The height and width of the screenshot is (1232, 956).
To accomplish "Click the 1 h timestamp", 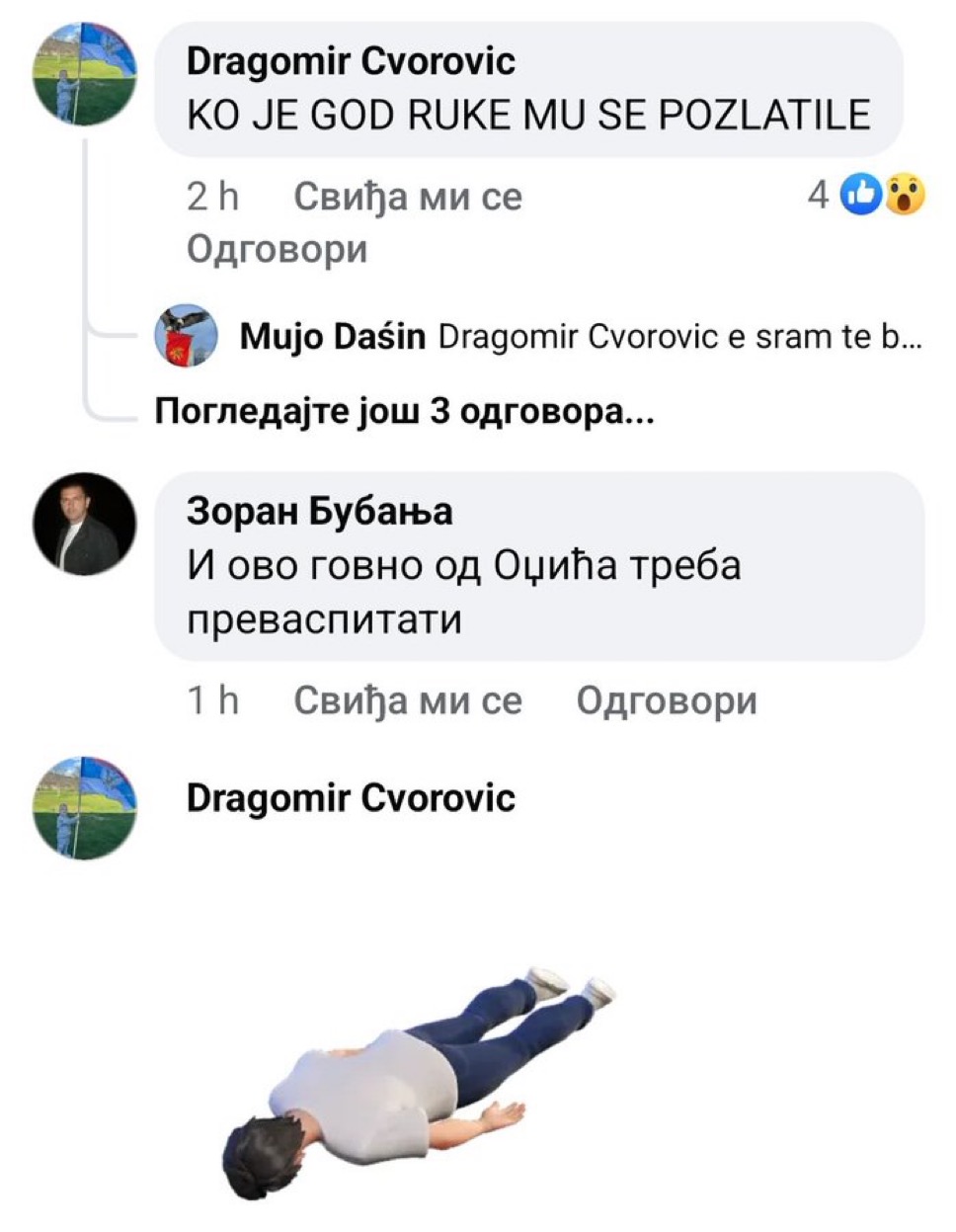I will click(x=211, y=700).
